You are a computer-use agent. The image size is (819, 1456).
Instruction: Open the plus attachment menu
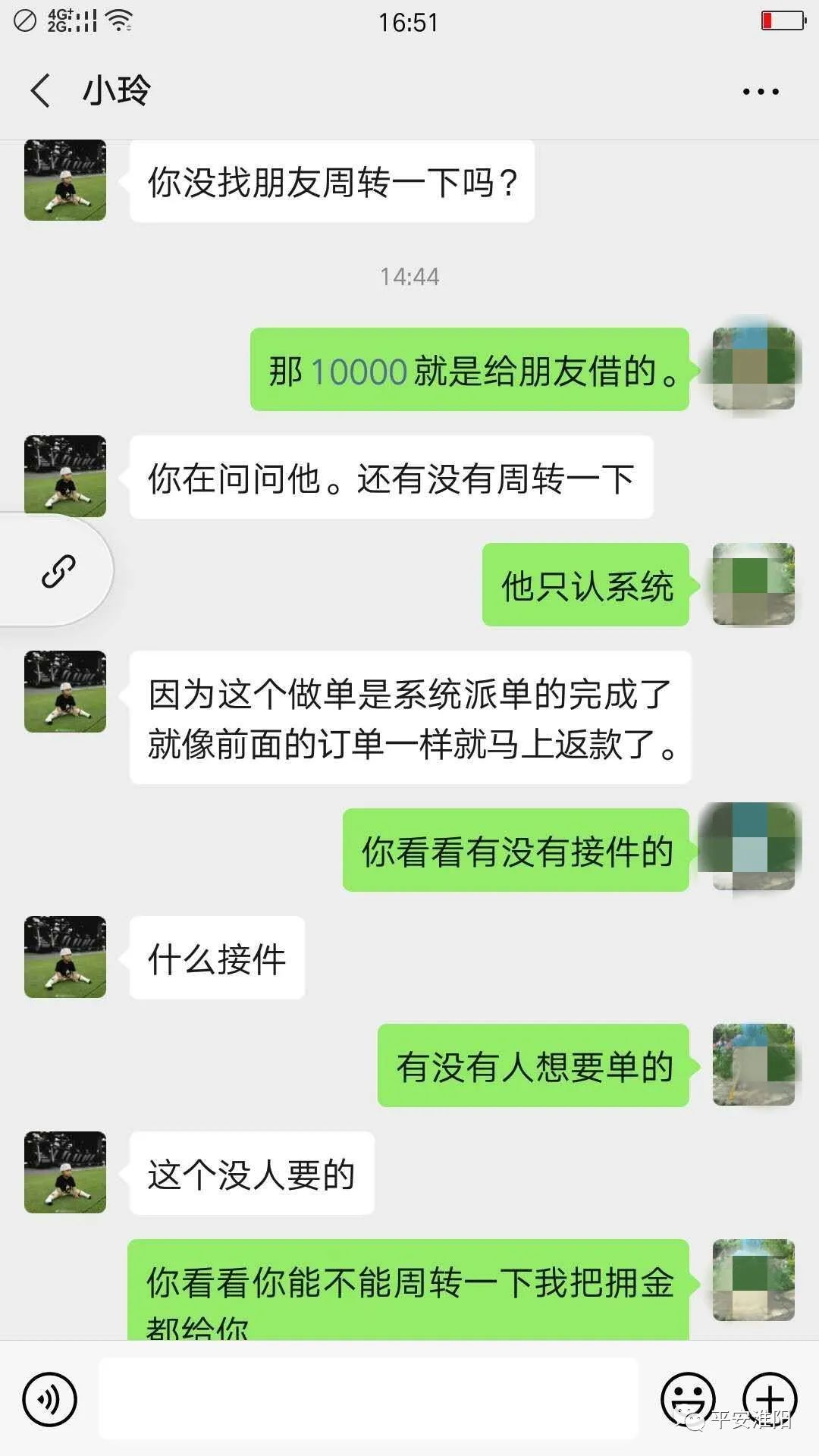tap(770, 1399)
